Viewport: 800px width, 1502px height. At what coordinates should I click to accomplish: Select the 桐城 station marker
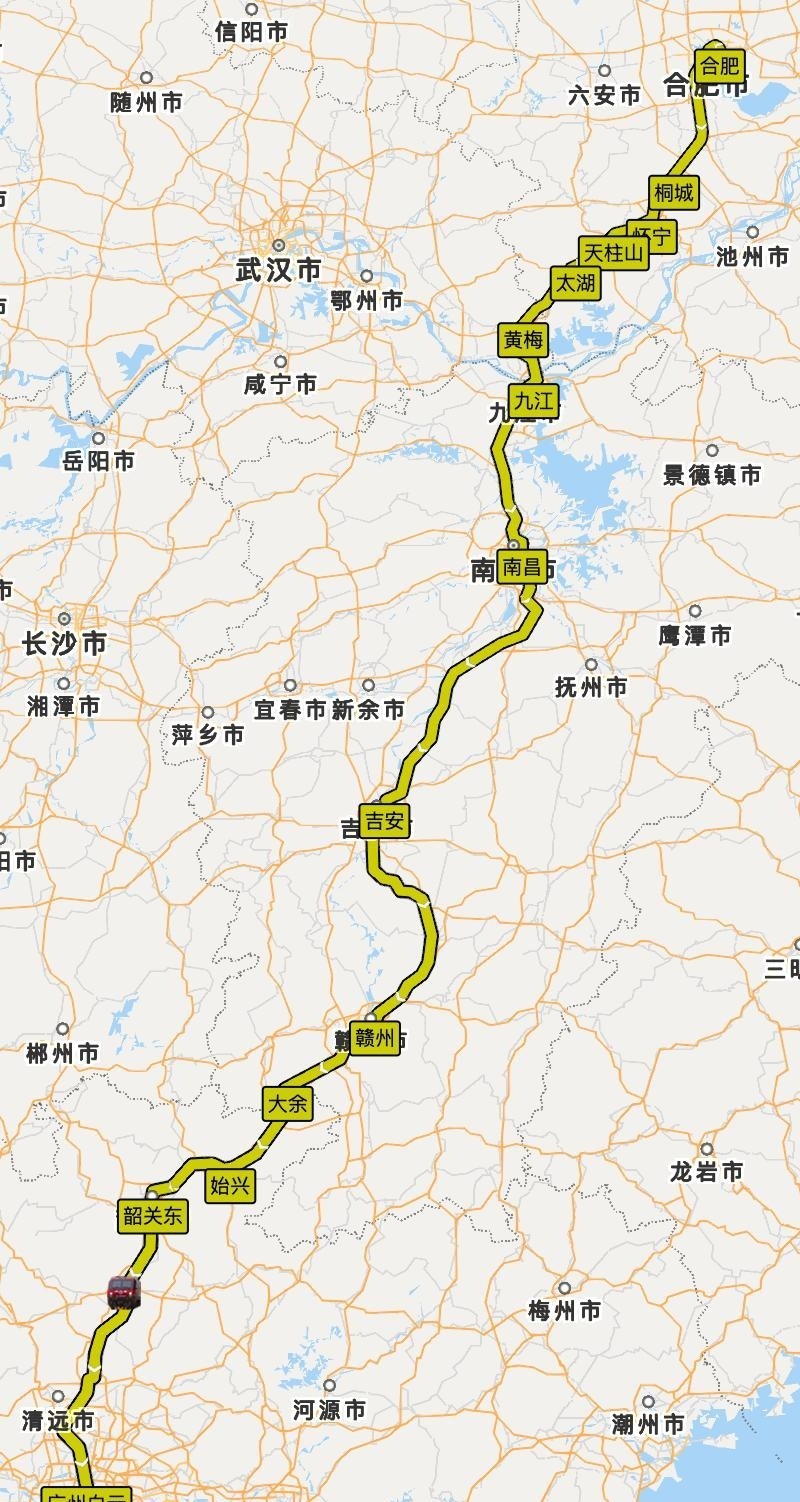click(673, 193)
